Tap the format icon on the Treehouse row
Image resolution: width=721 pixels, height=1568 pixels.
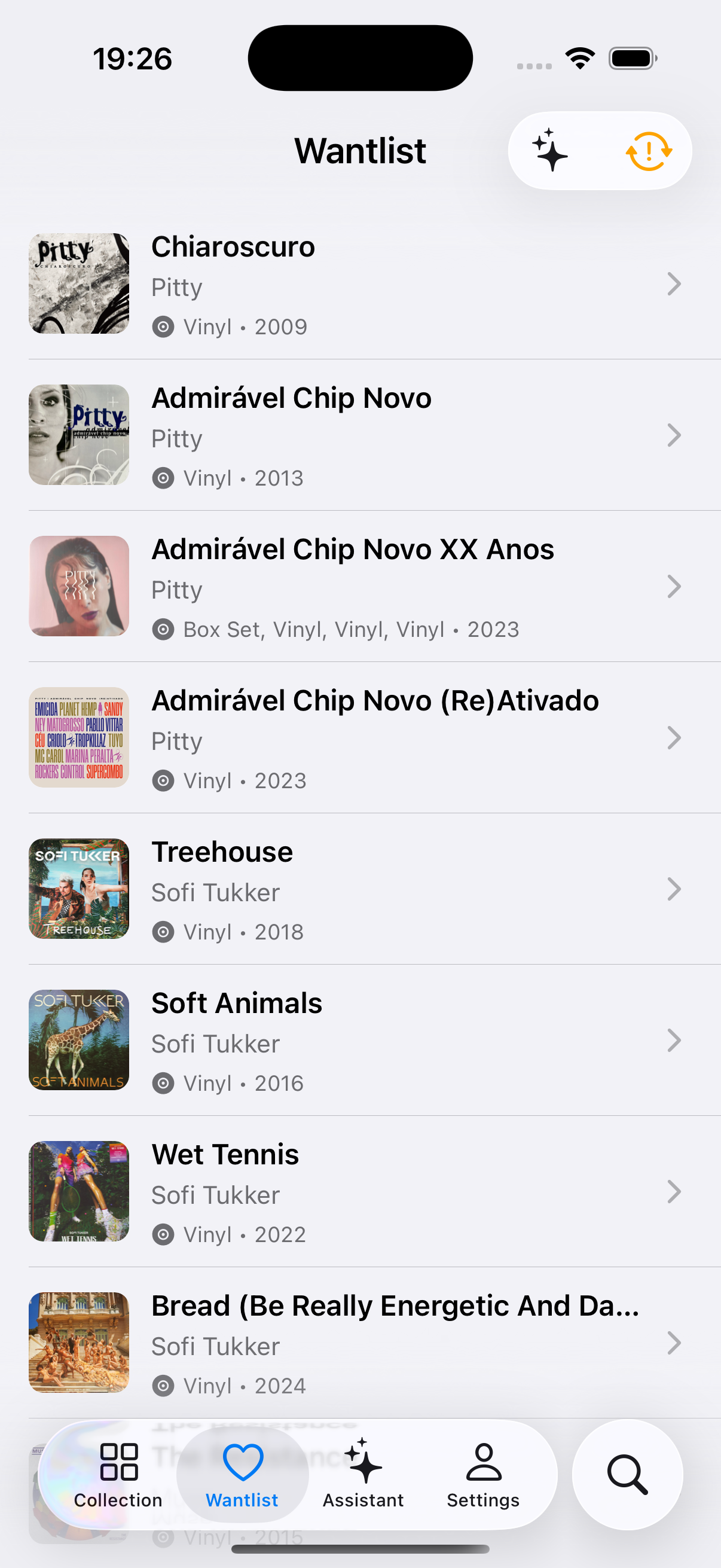(x=163, y=932)
